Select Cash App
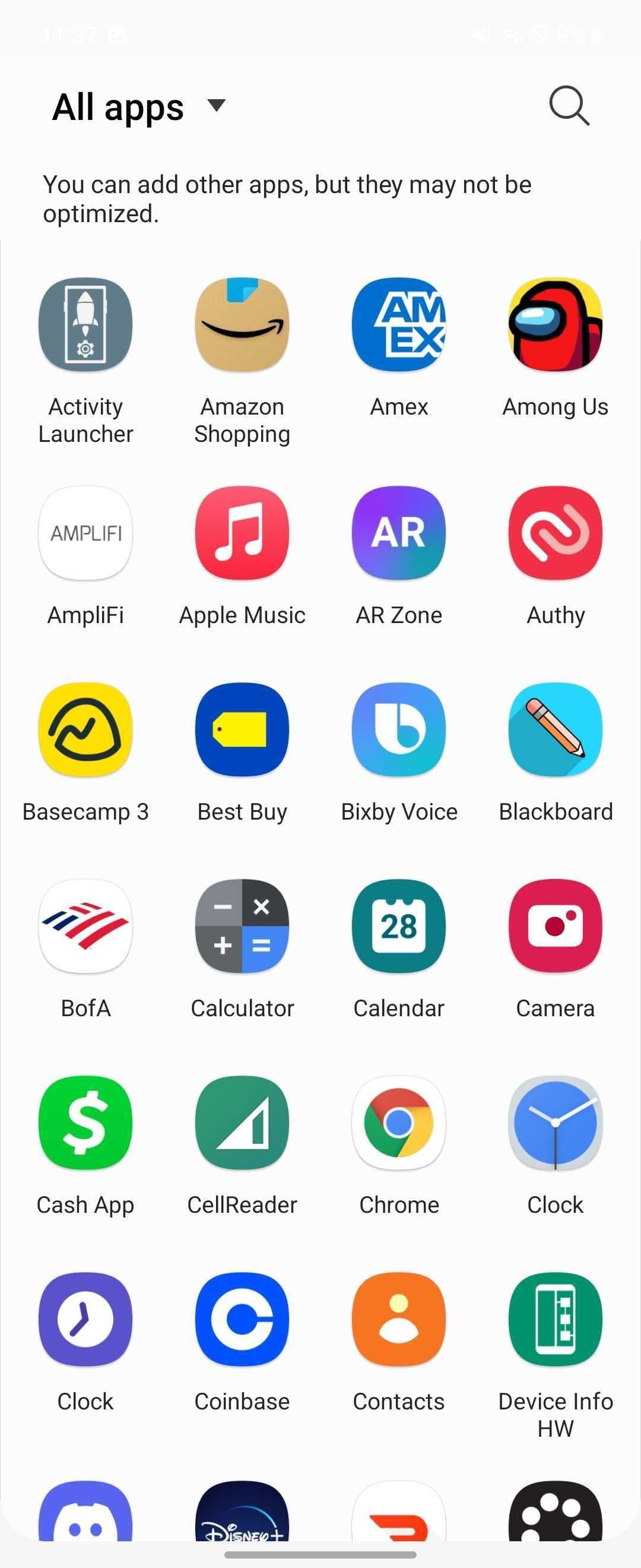Image resolution: width=641 pixels, height=1568 pixels. pos(85,1123)
